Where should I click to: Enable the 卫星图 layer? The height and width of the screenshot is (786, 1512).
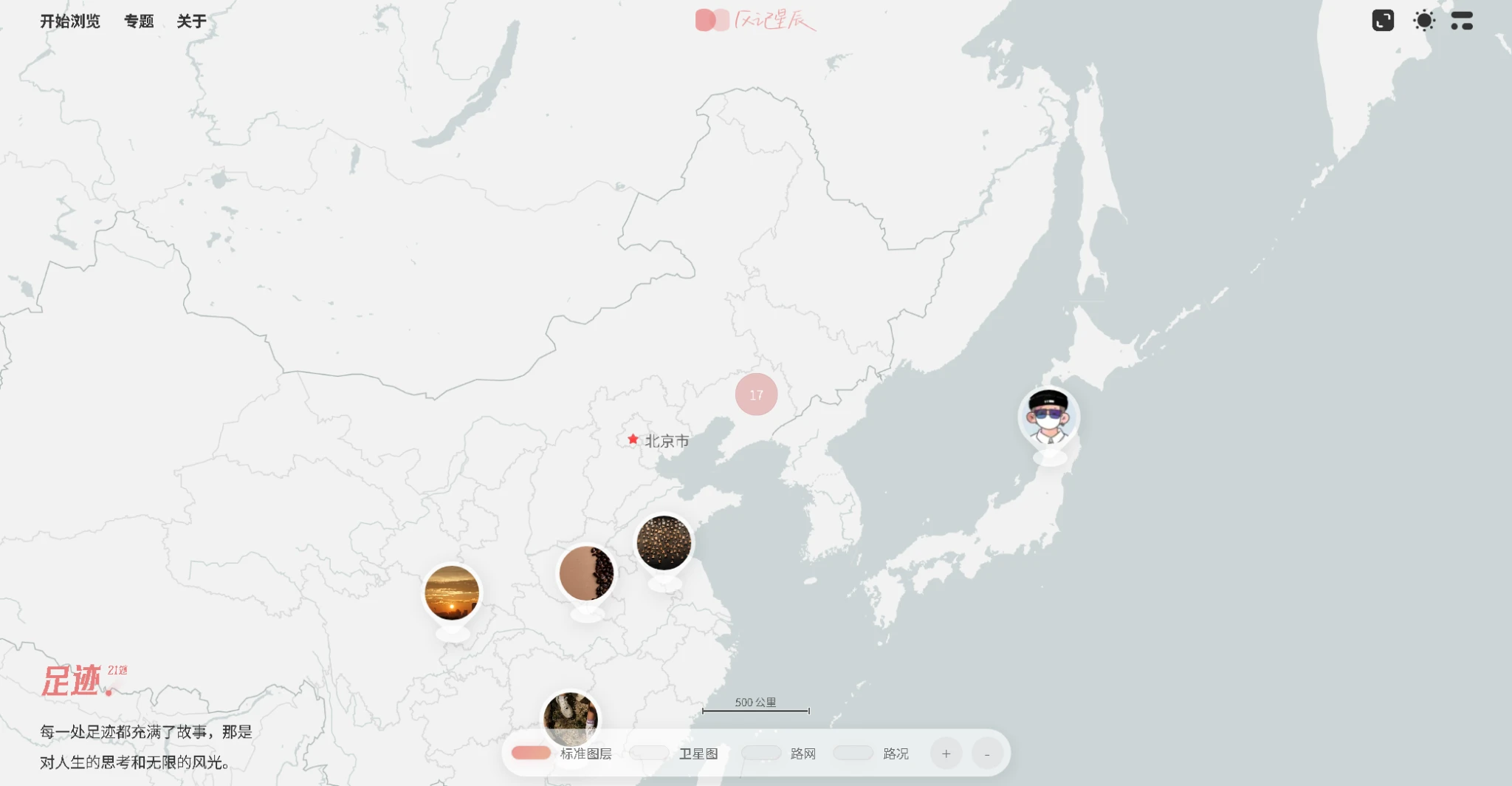[x=649, y=753]
